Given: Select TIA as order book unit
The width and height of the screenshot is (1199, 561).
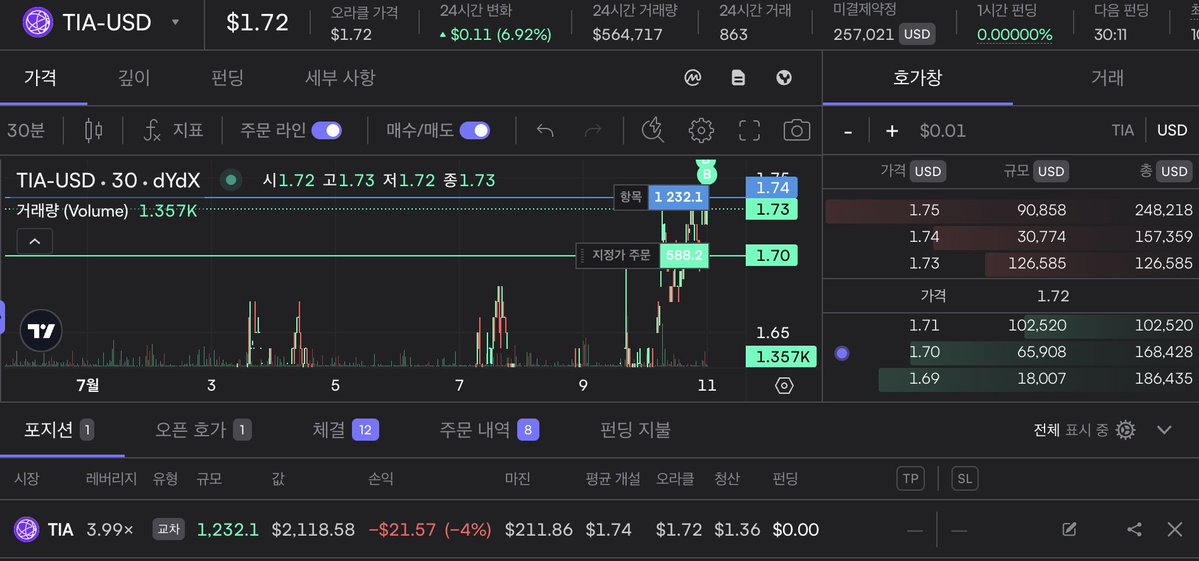Looking at the screenshot, I should point(1122,131).
